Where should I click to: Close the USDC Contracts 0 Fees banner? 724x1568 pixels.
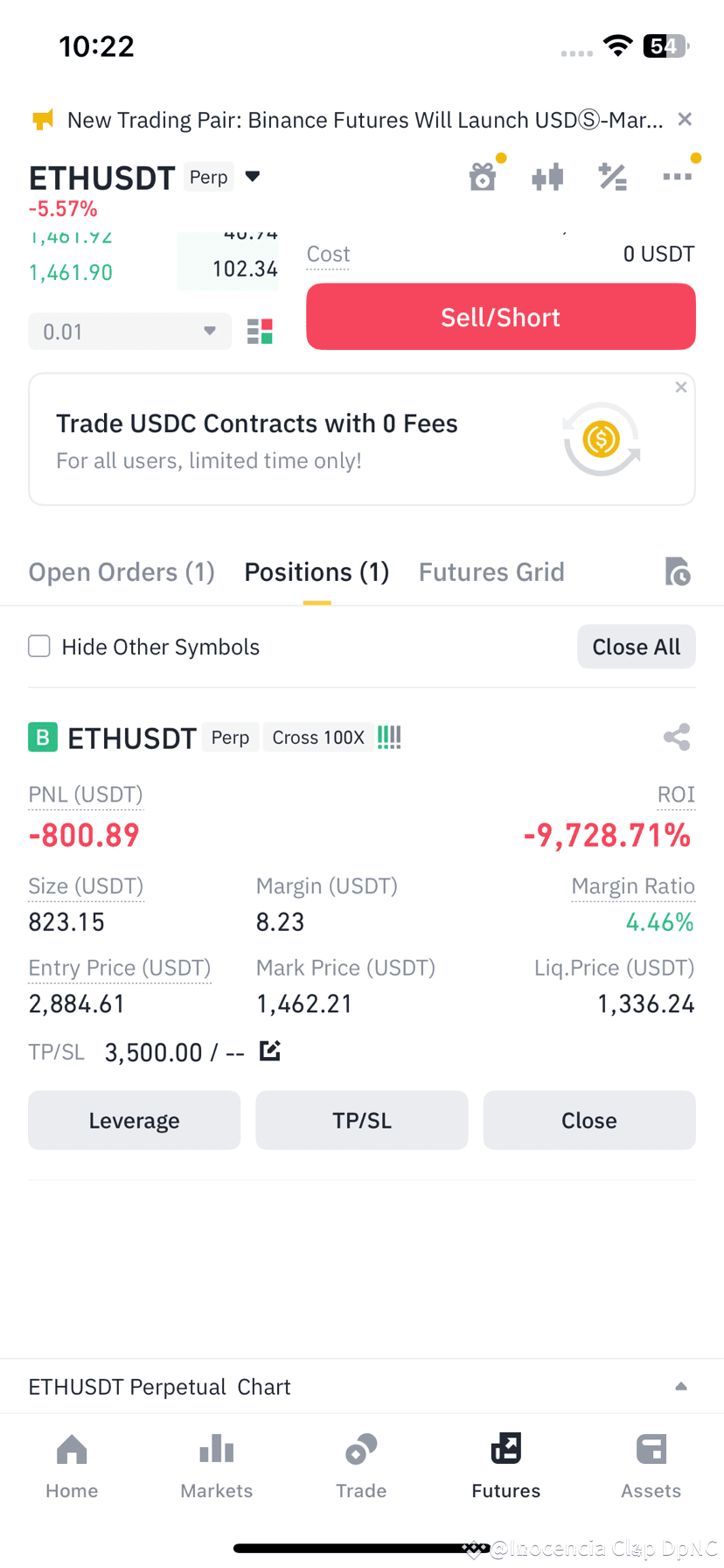pos(681,388)
